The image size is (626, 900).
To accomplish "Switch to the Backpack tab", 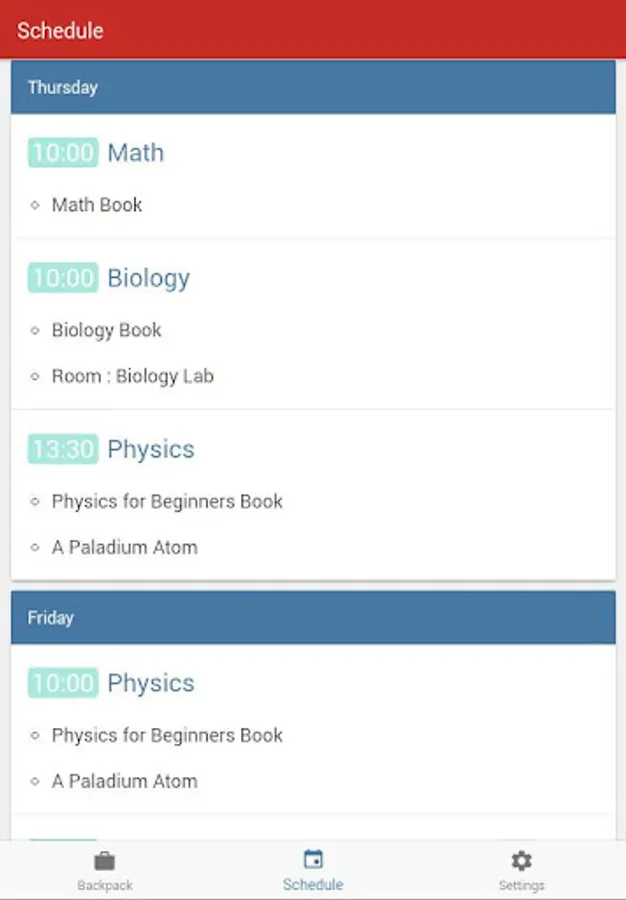I will tap(104, 871).
